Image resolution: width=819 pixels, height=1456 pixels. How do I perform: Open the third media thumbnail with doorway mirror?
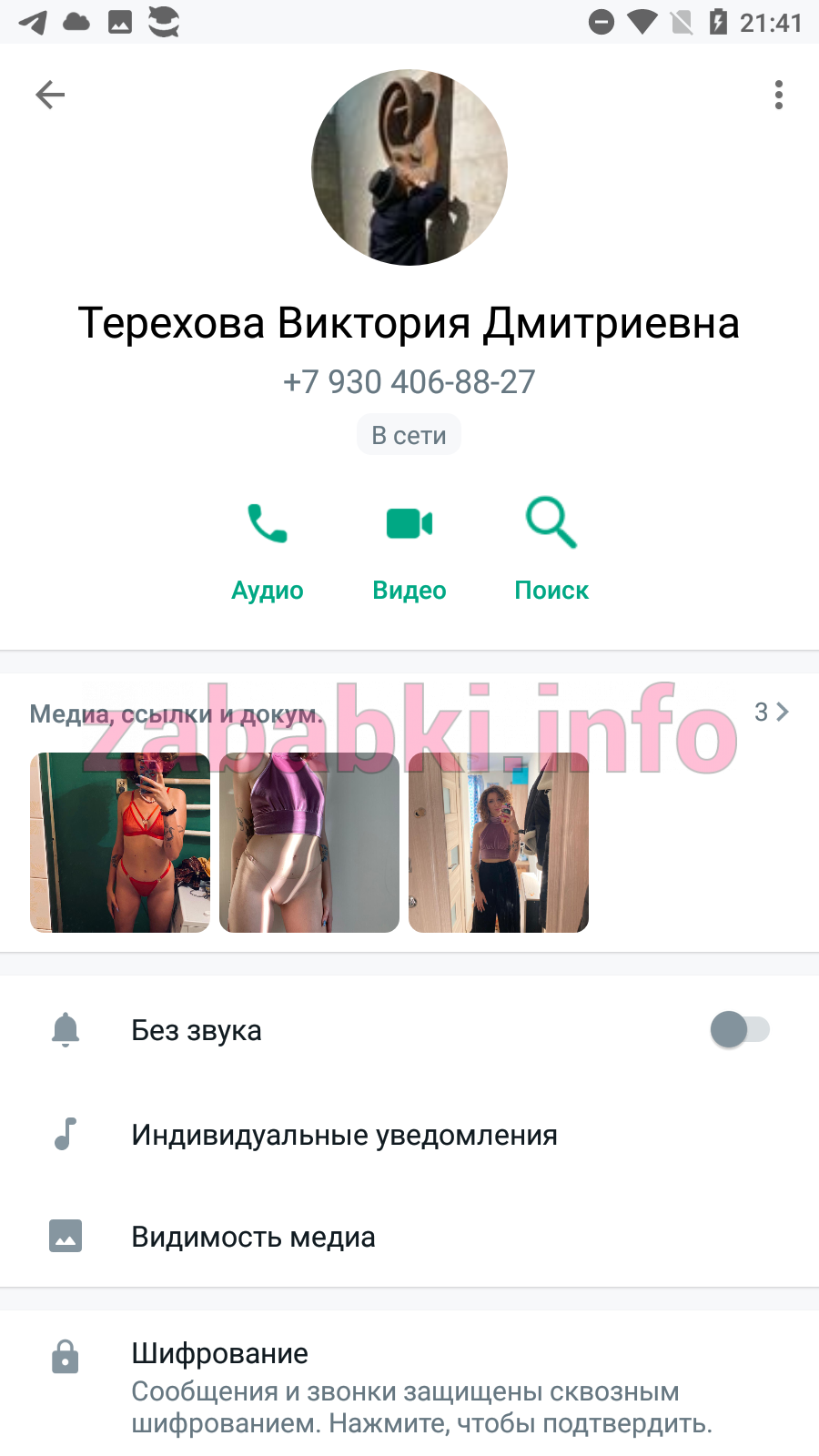coord(499,843)
